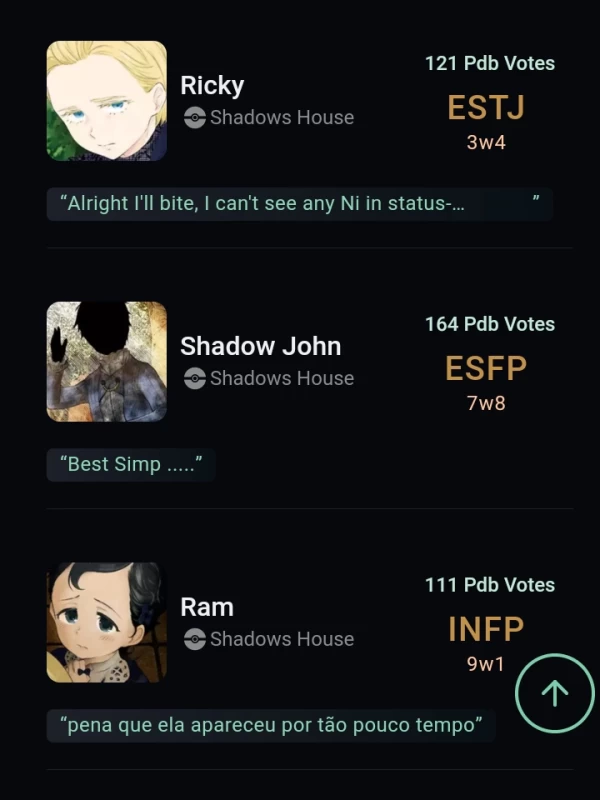Viewport: 600px width, 800px height.
Task: View Ram's avatar picture
Action: (x=107, y=622)
